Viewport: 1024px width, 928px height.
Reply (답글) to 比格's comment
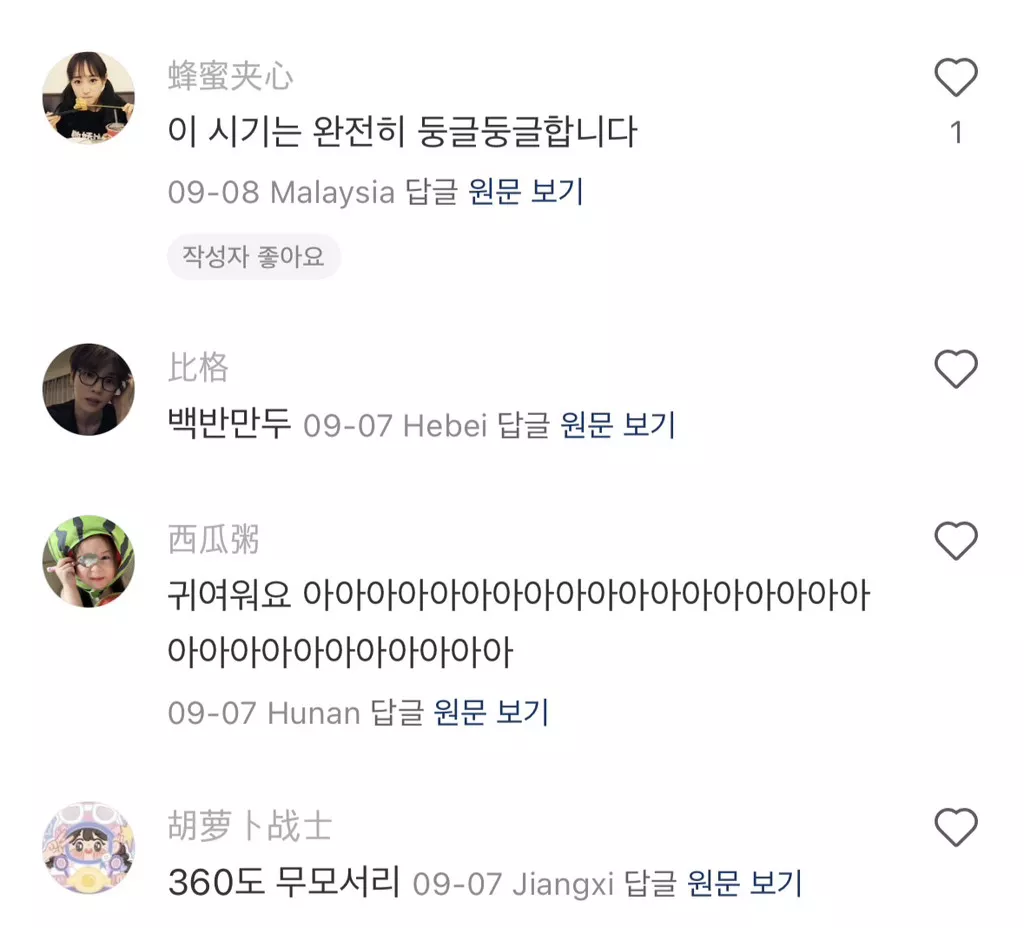click(x=524, y=426)
